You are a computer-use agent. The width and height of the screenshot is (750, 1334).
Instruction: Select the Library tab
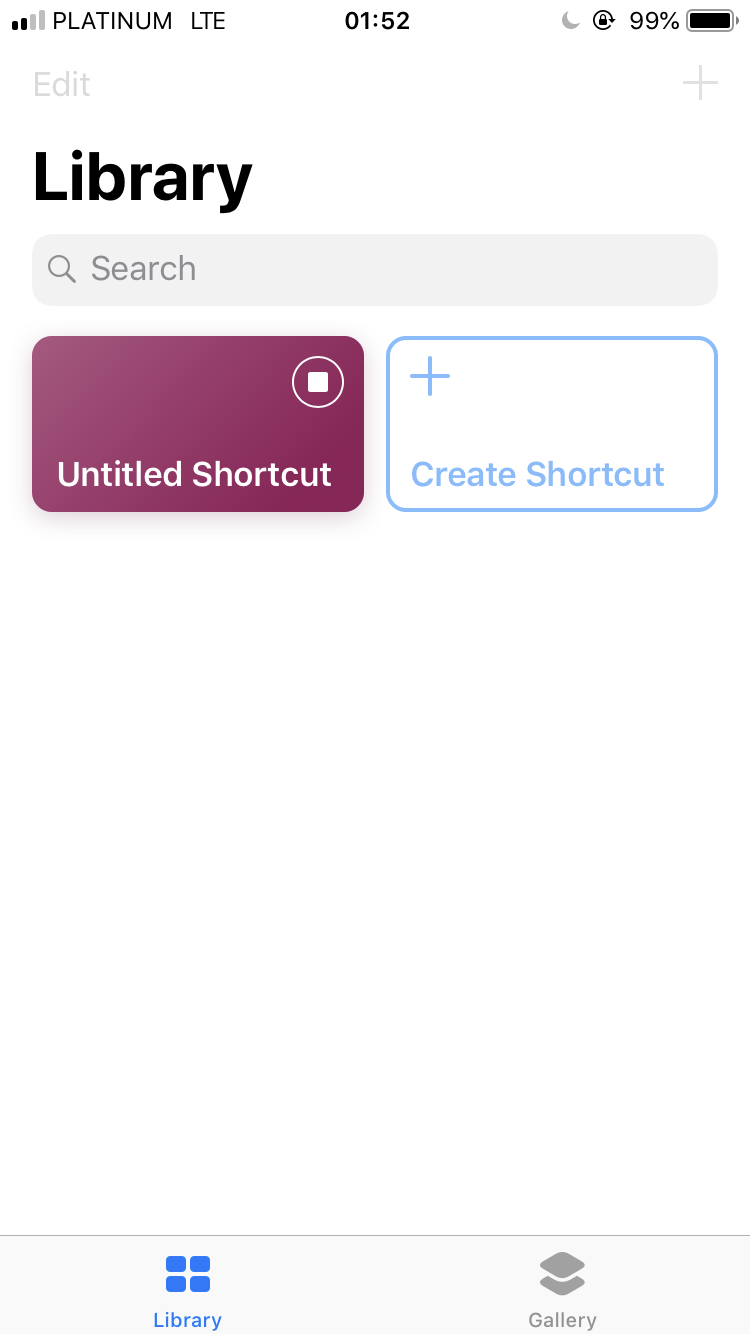click(187, 1290)
